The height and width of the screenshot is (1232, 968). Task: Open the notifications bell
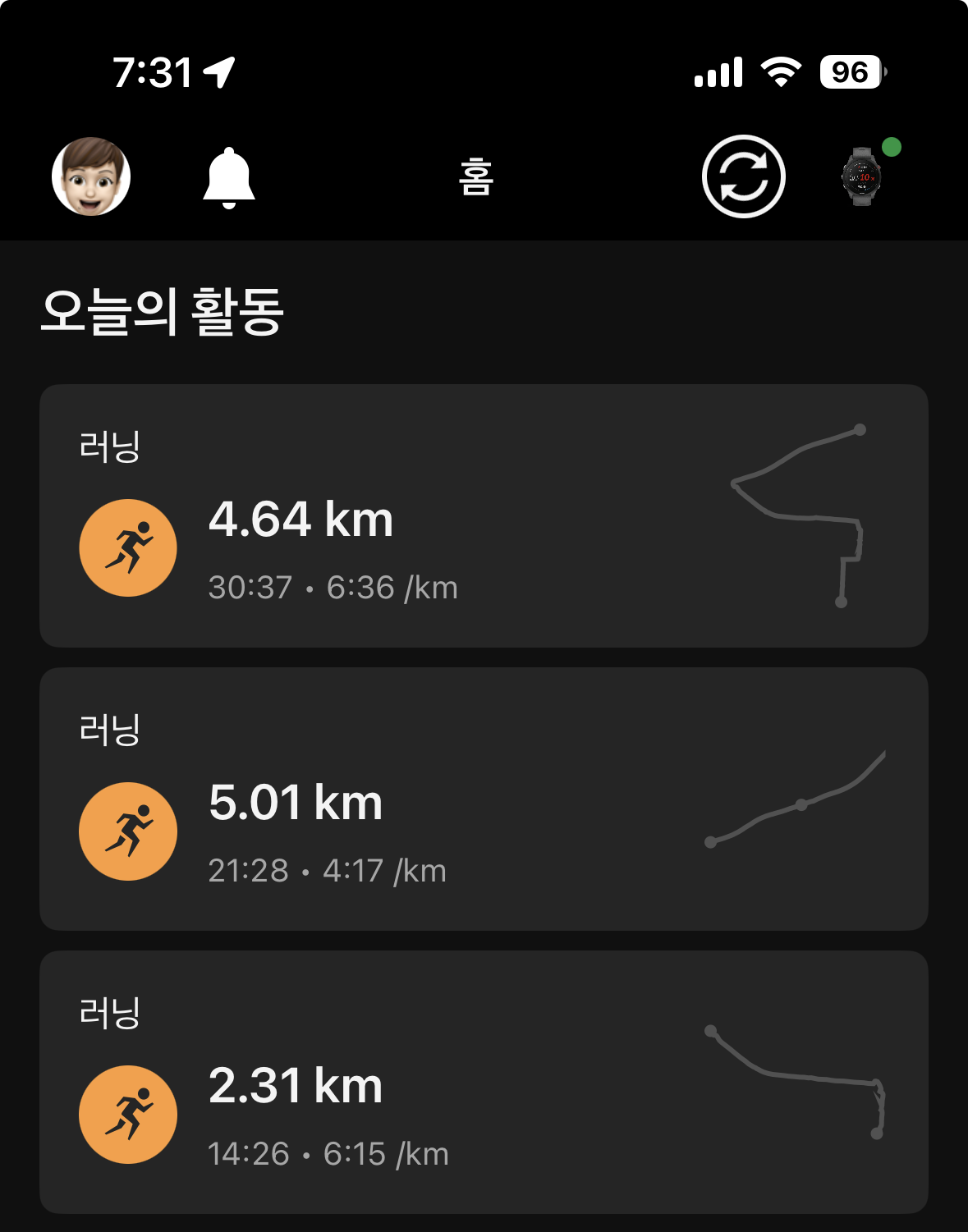pyautogui.click(x=229, y=177)
